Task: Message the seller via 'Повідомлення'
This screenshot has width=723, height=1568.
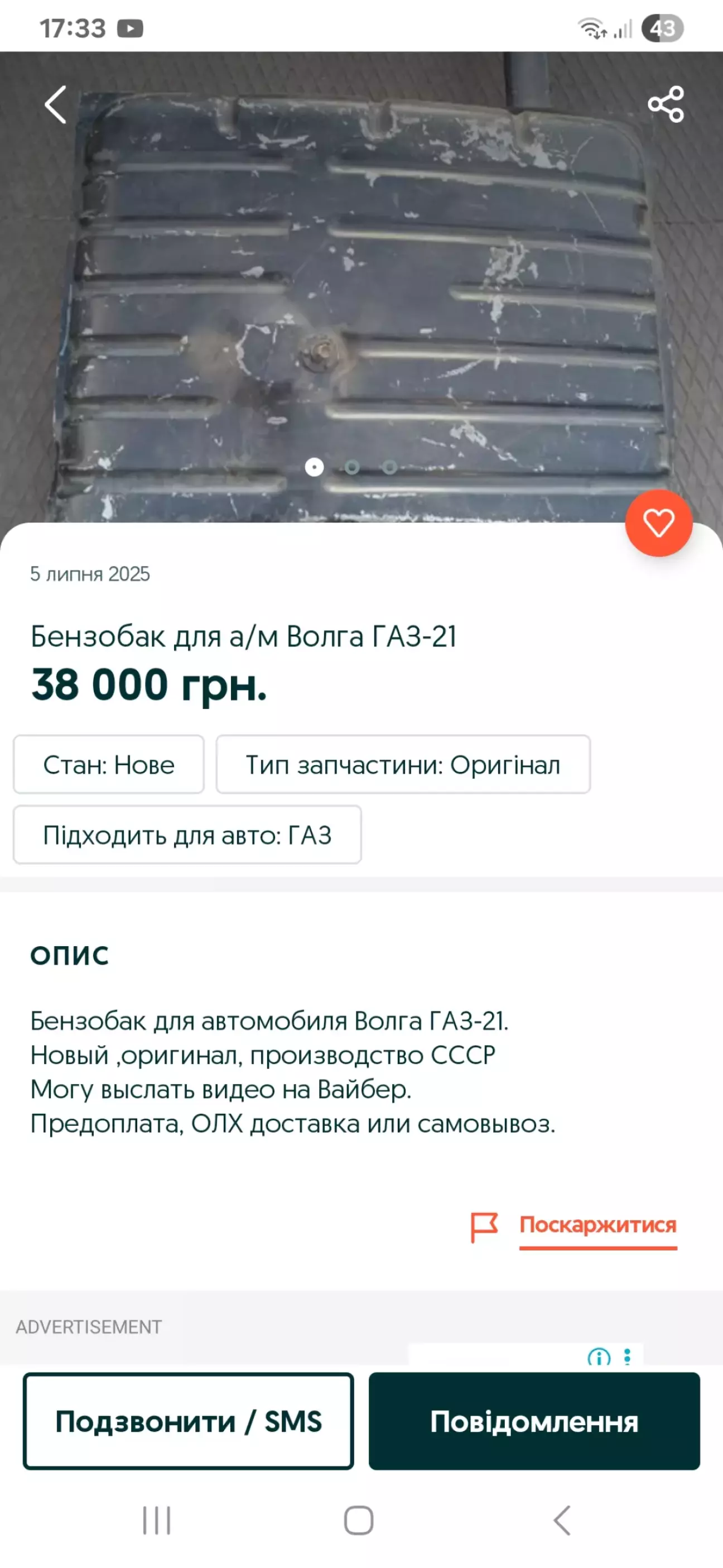Action: pyautogui.click(x=534, y=1421)
